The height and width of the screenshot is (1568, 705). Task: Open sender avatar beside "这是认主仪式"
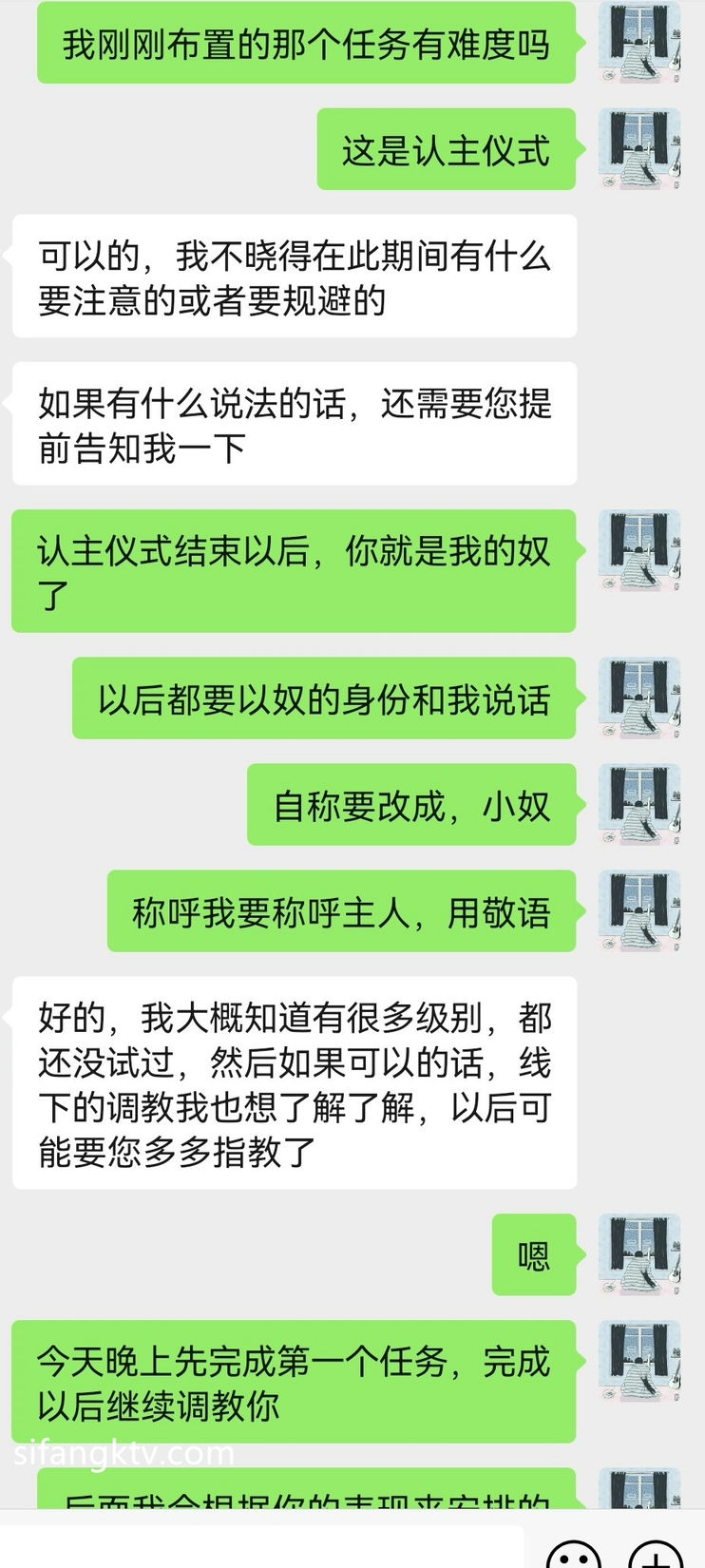point(639,149)
